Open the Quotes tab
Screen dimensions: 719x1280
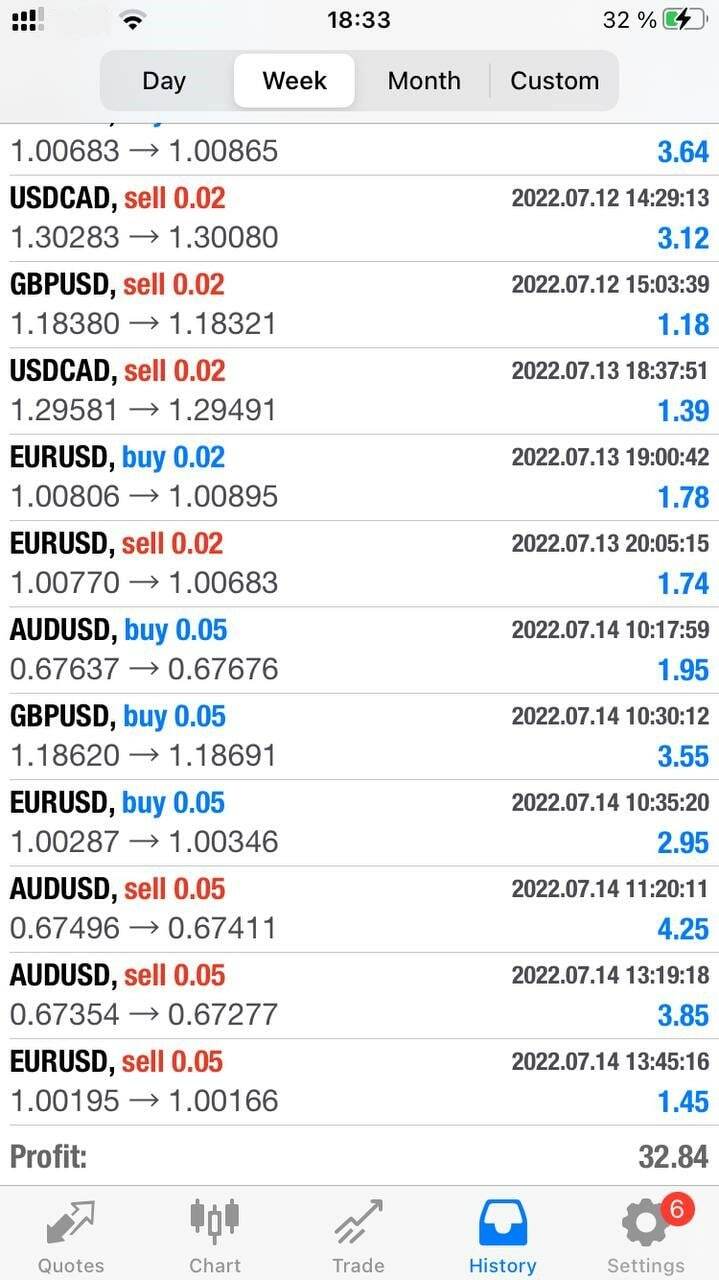click(71, 1236)
